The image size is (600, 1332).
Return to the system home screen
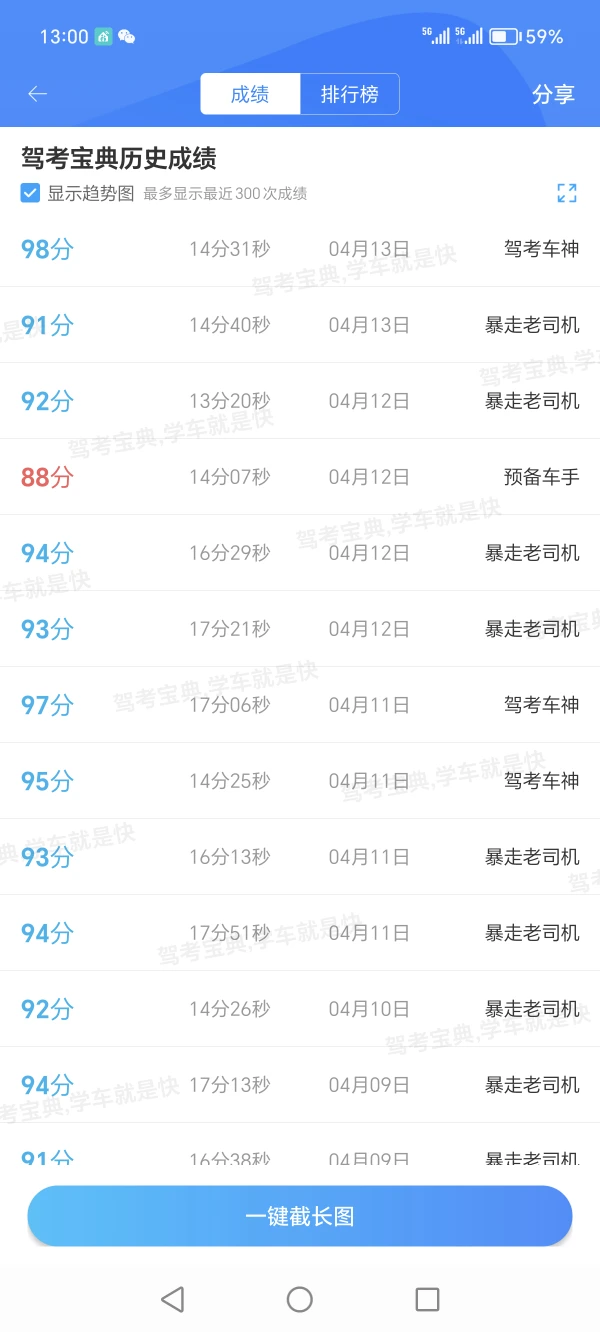(300, 1299)
